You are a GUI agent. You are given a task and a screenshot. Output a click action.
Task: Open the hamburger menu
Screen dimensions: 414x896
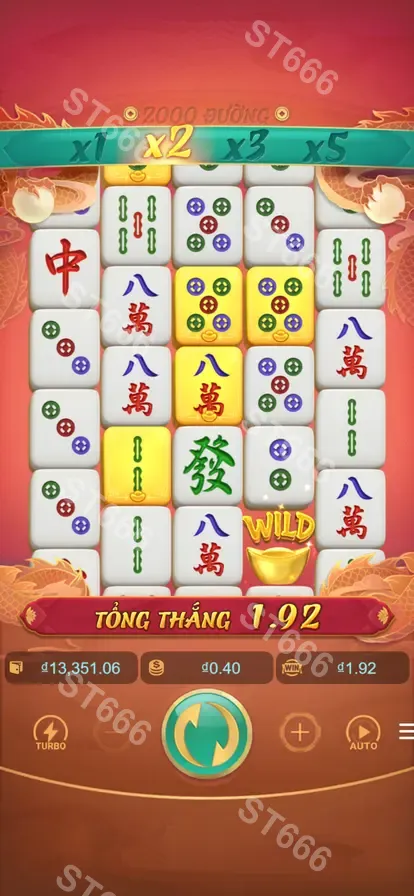coord(406,732)
